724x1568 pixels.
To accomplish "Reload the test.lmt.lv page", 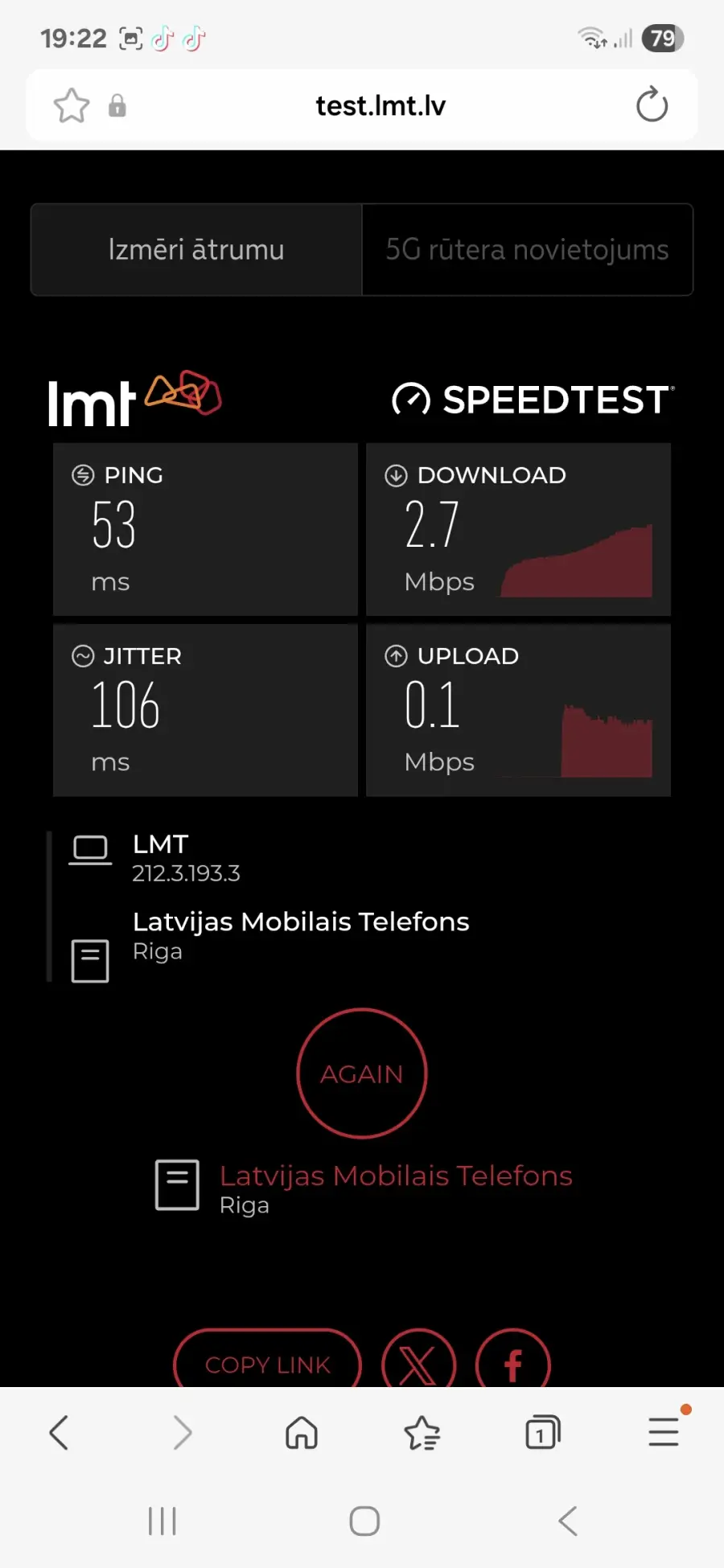I will coord(652,105).
